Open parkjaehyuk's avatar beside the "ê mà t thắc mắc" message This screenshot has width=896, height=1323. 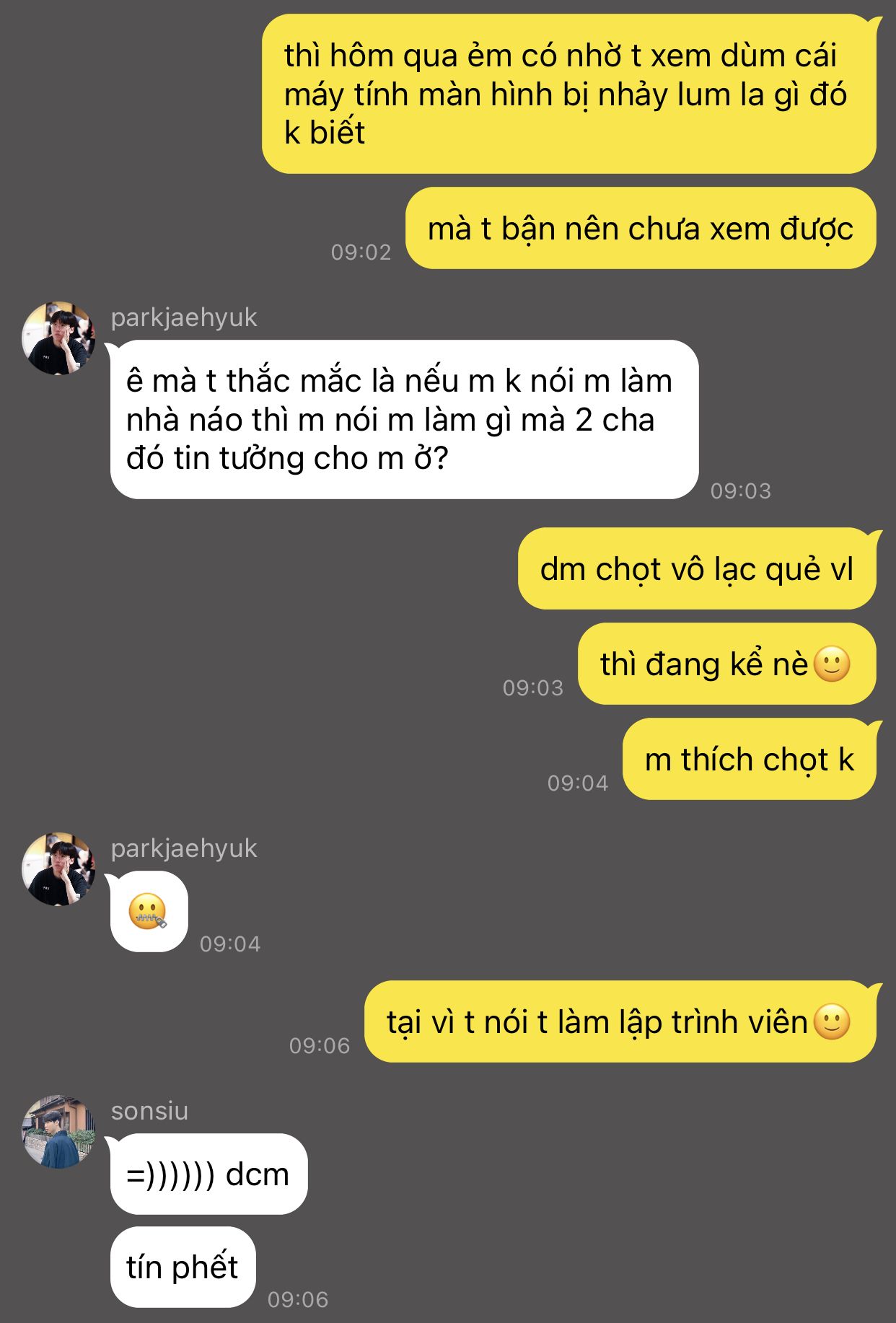point(58,338)
